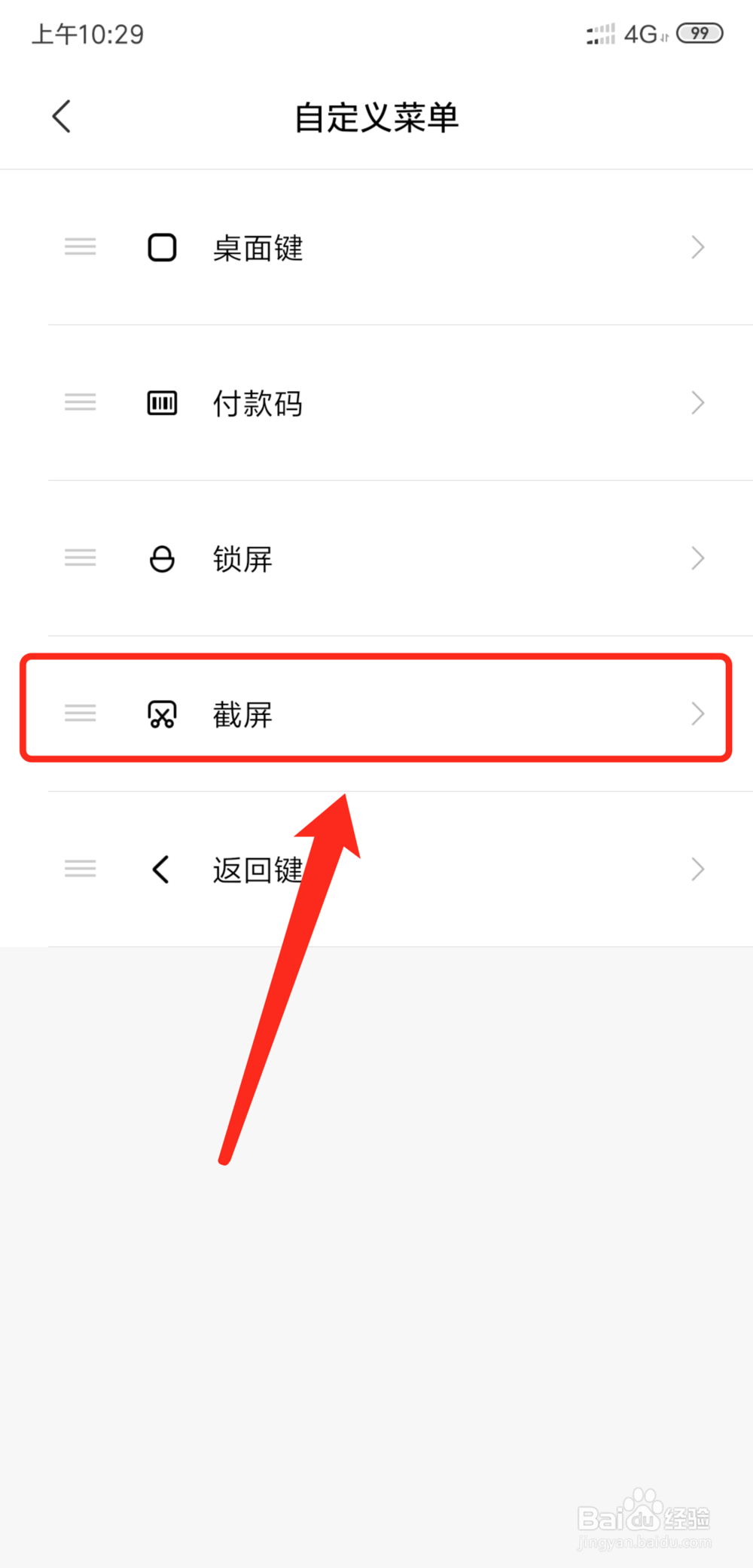The width and height of the screenshot is (753, 1568).
Task: Grab the reorder handle next to 付款码
Action: (x=81, y=402)
